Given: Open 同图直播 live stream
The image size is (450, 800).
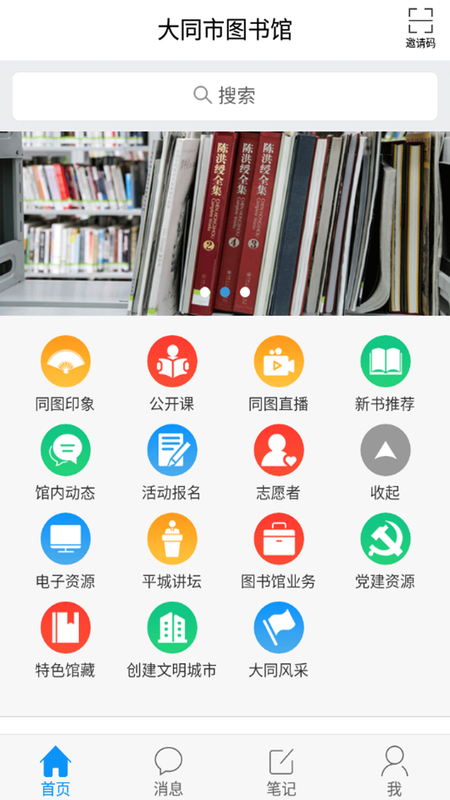Looking at the screenshot, I should 279,373.
